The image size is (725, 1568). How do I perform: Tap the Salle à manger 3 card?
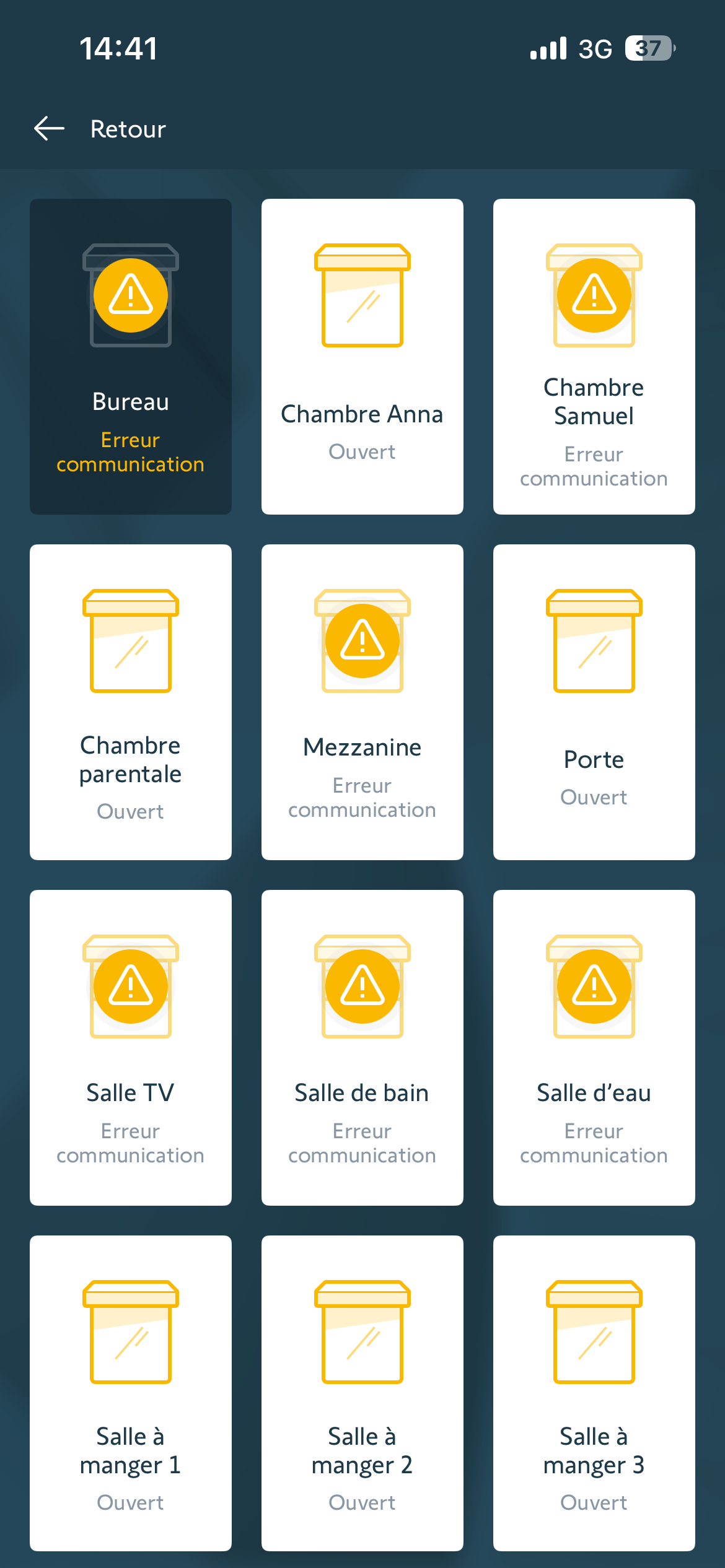tap(594, 1393)
